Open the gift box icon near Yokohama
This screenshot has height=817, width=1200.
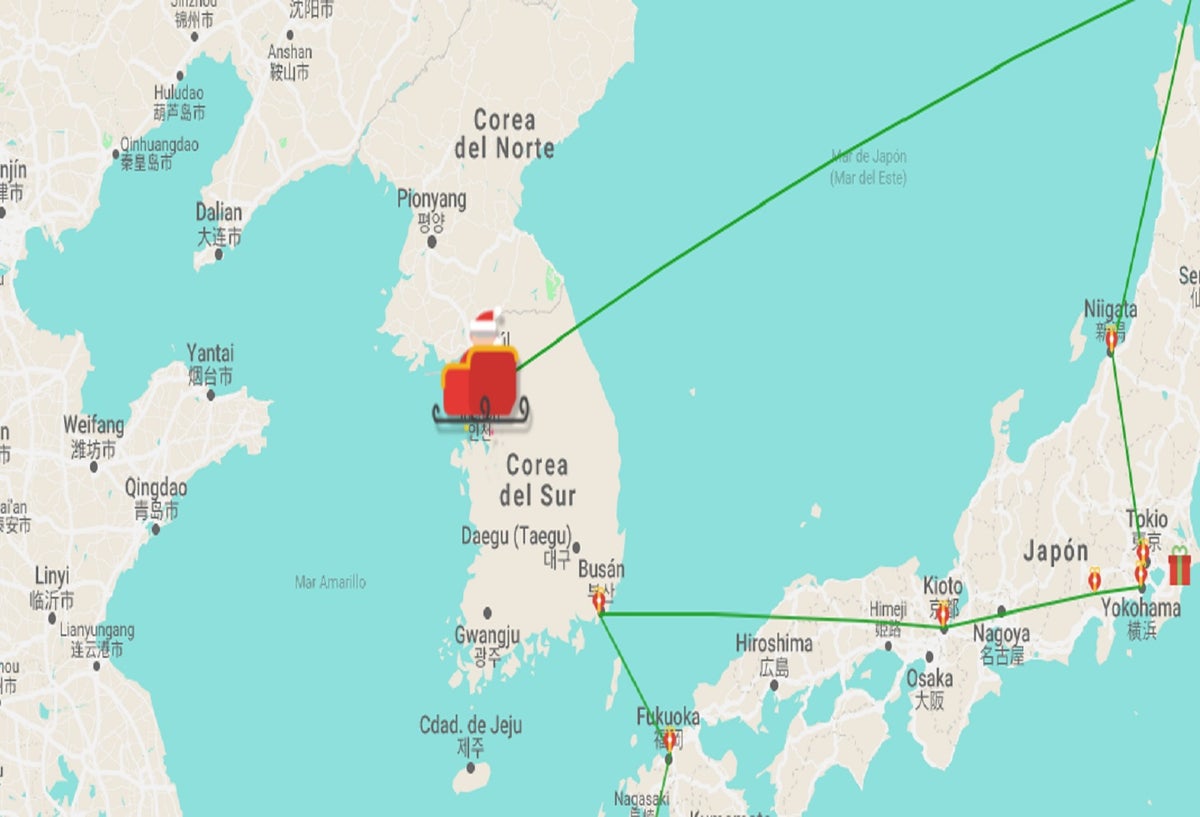[1180, 567]
